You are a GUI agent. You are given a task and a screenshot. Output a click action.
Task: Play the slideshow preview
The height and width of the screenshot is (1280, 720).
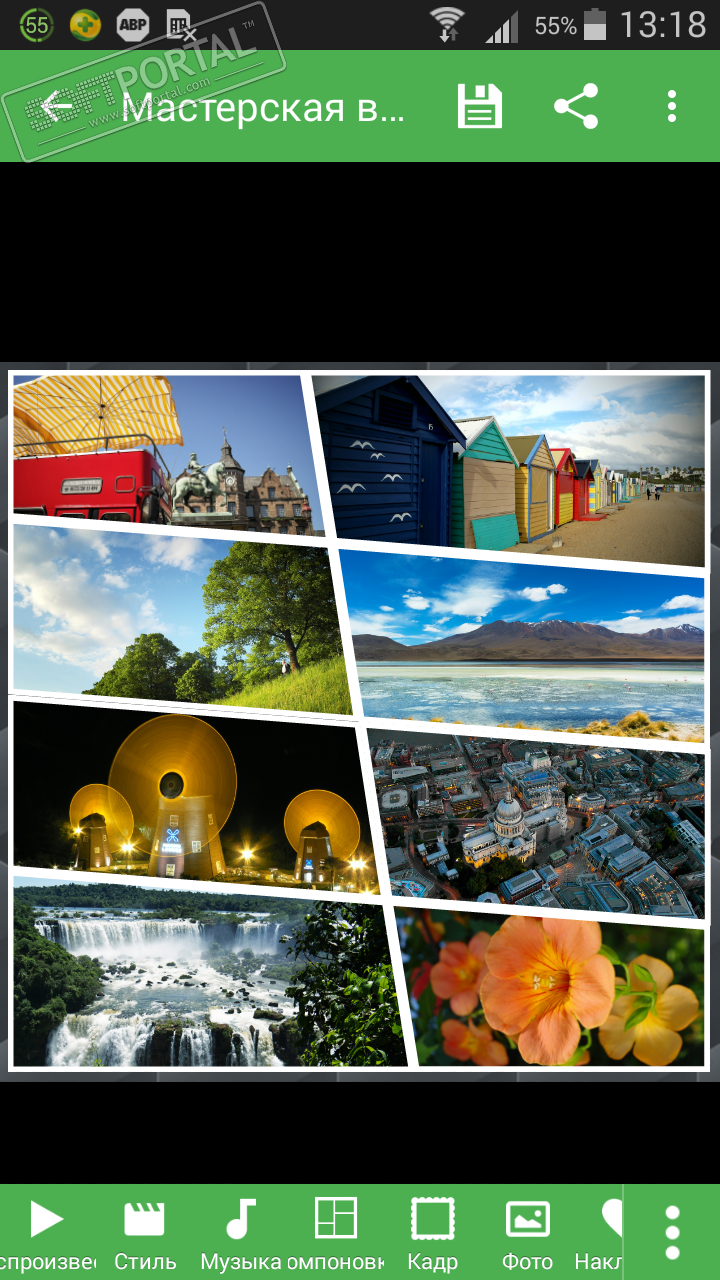(x=46, y=1232)
